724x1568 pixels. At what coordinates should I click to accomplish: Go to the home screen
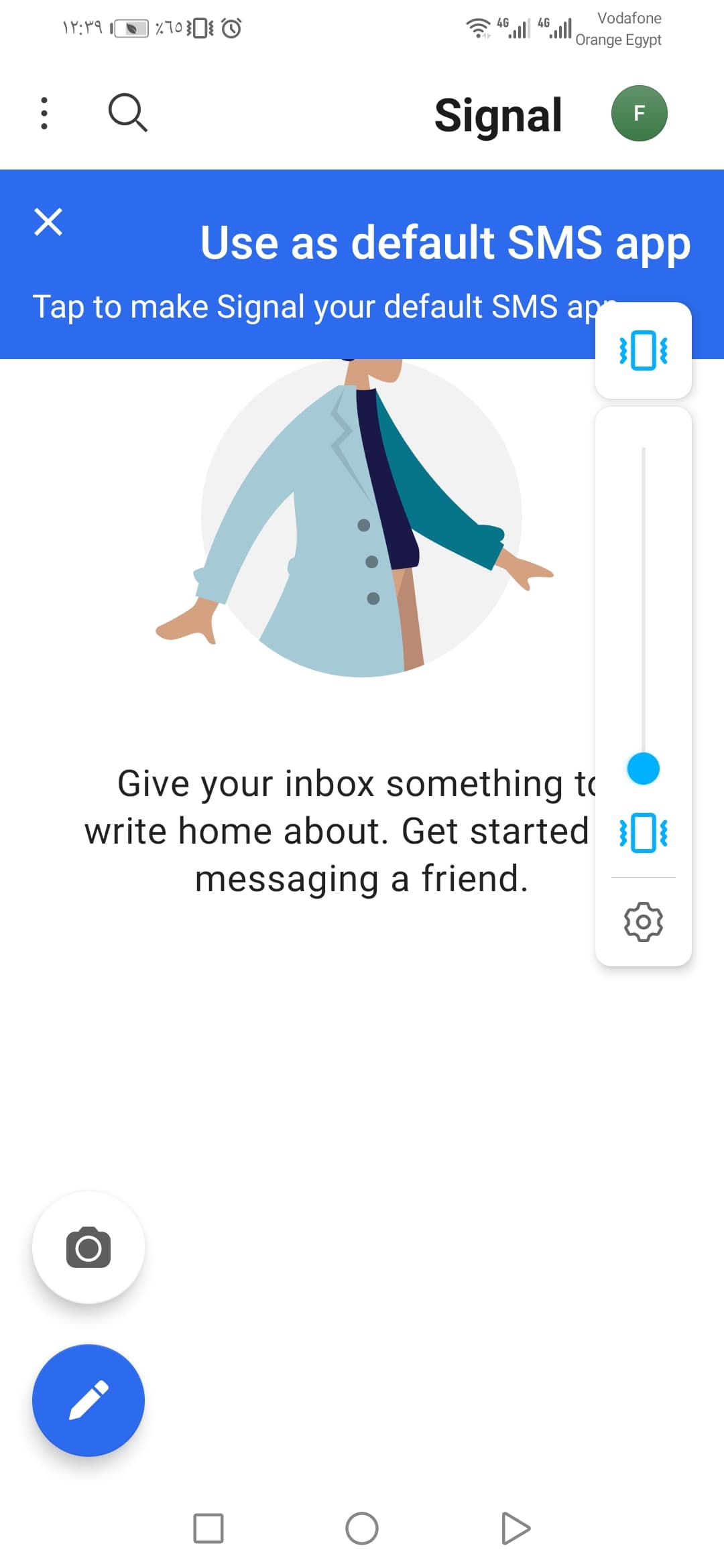pos(362,1528)
